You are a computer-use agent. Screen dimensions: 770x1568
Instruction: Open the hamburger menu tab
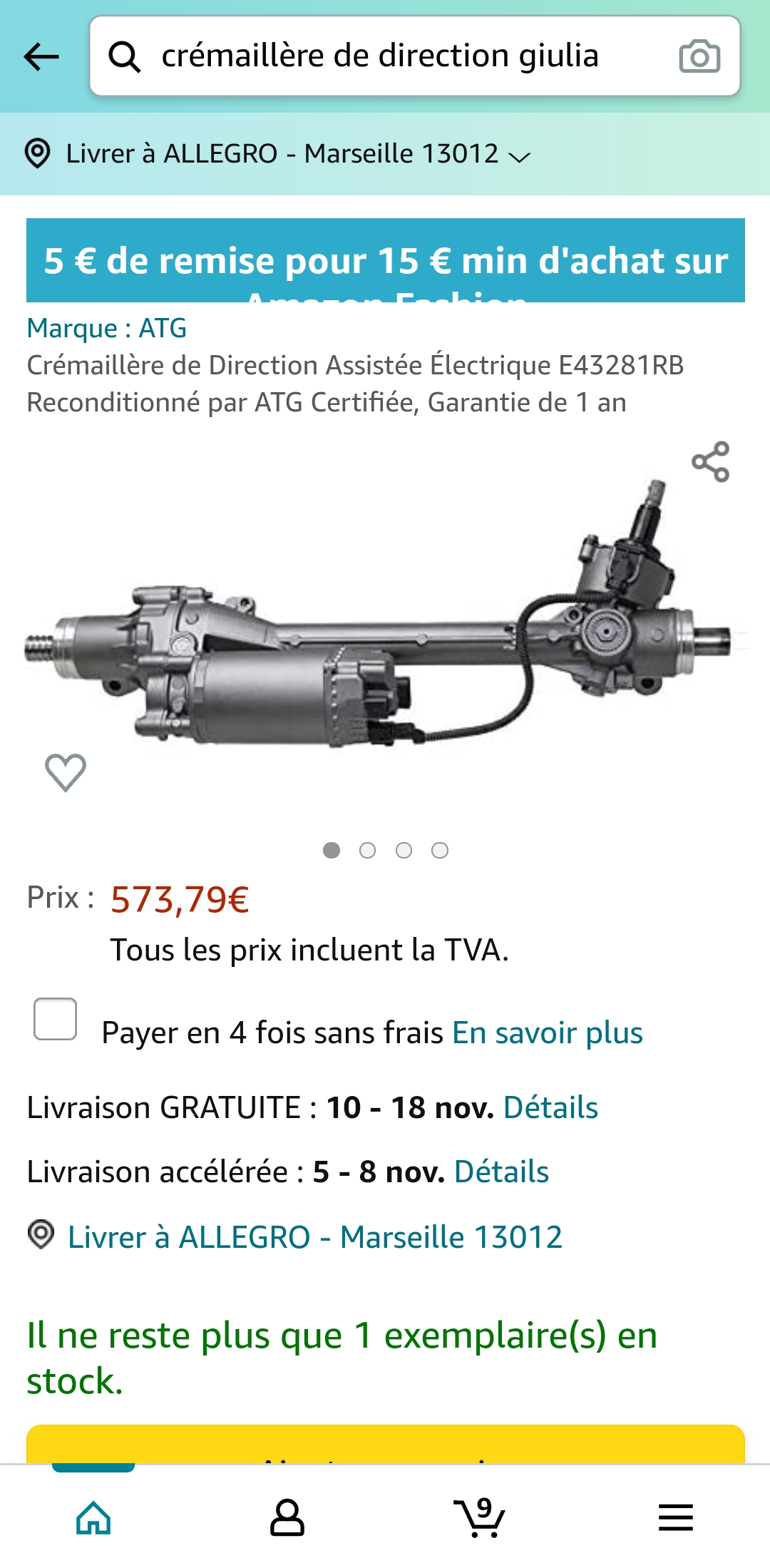coord(675,1517)
